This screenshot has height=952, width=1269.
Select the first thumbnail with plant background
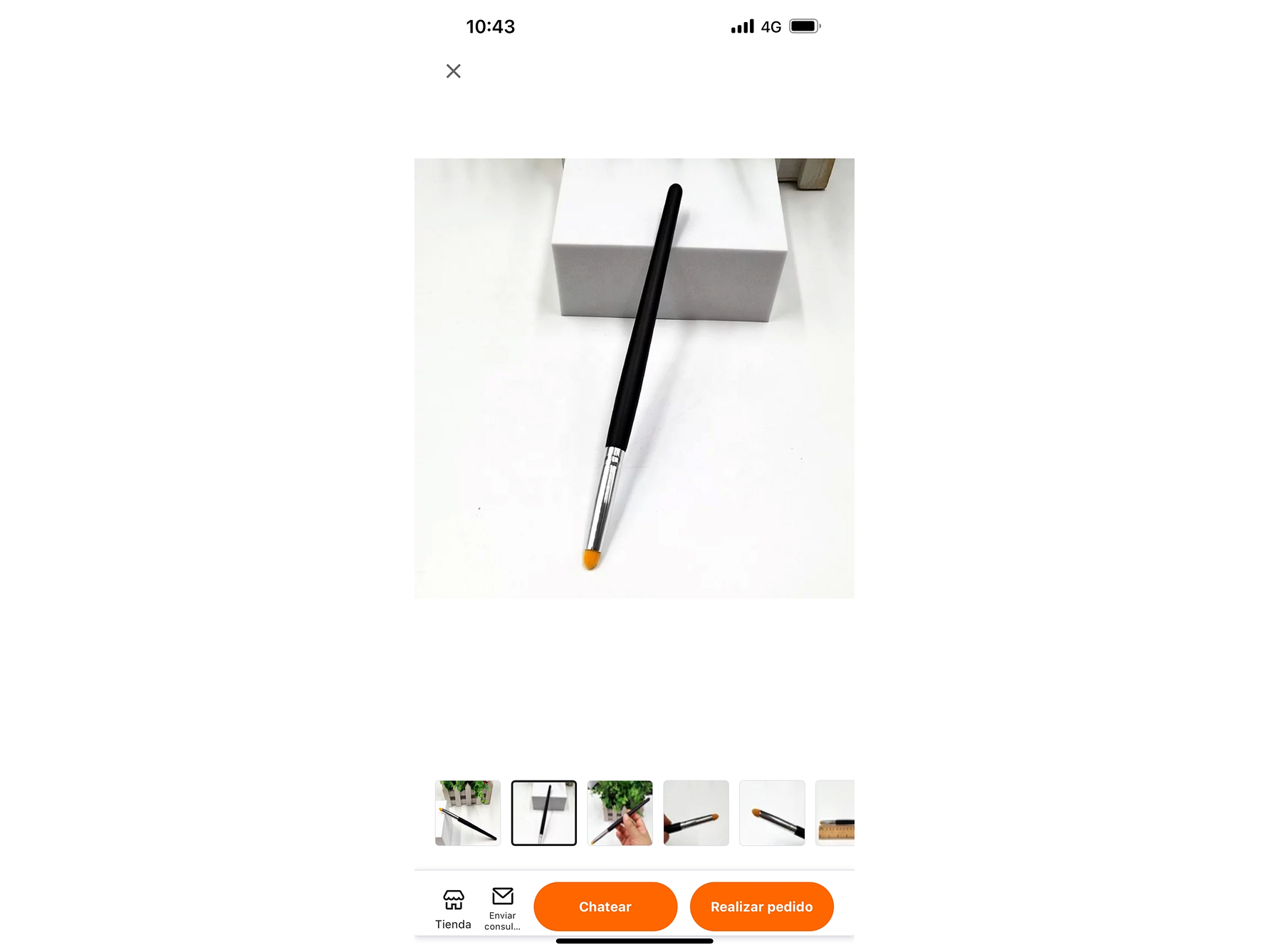(x=468, y=812)
